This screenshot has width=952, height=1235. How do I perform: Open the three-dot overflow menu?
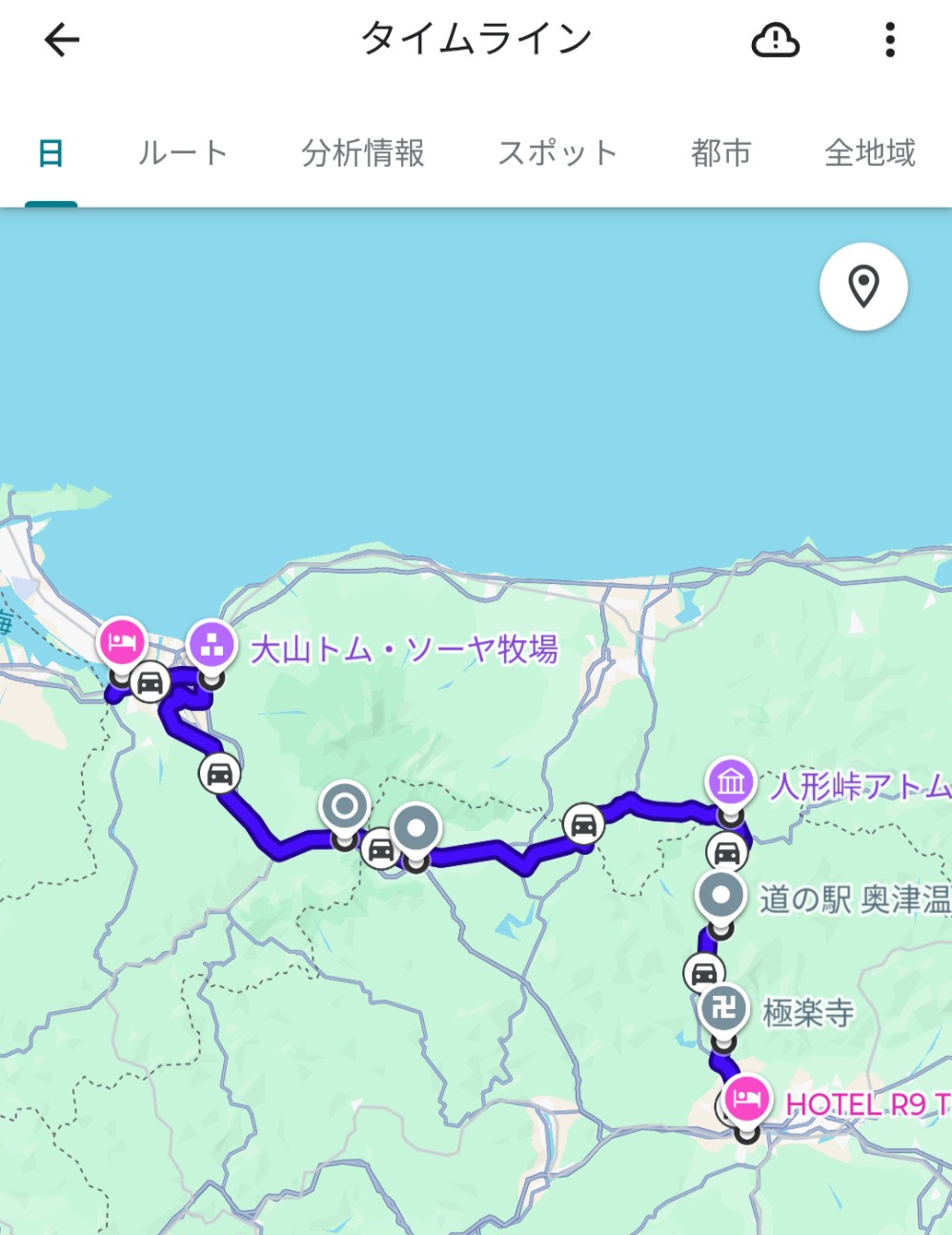click(890, 40)
